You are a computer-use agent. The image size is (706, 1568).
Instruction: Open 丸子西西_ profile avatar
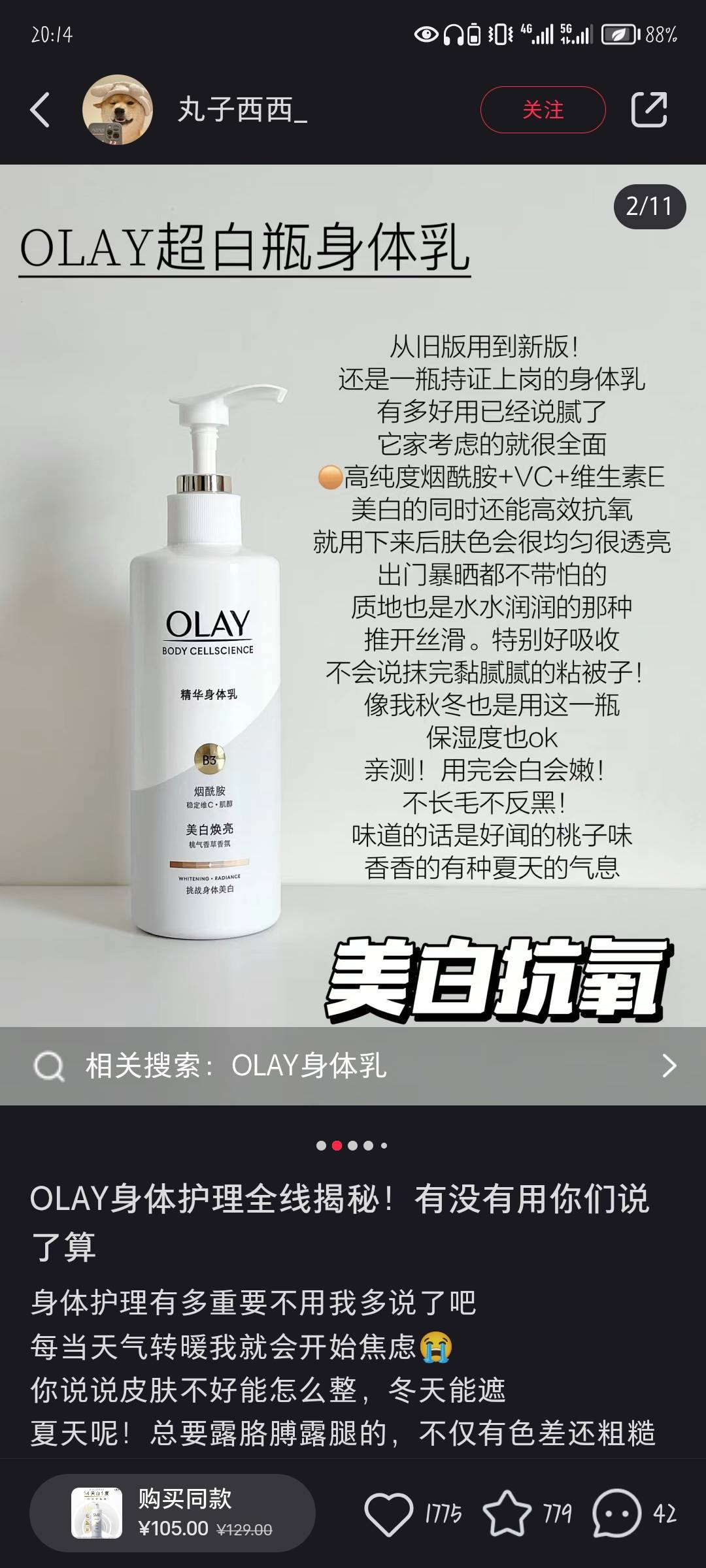pyautogui.click(x=118, y=109)
